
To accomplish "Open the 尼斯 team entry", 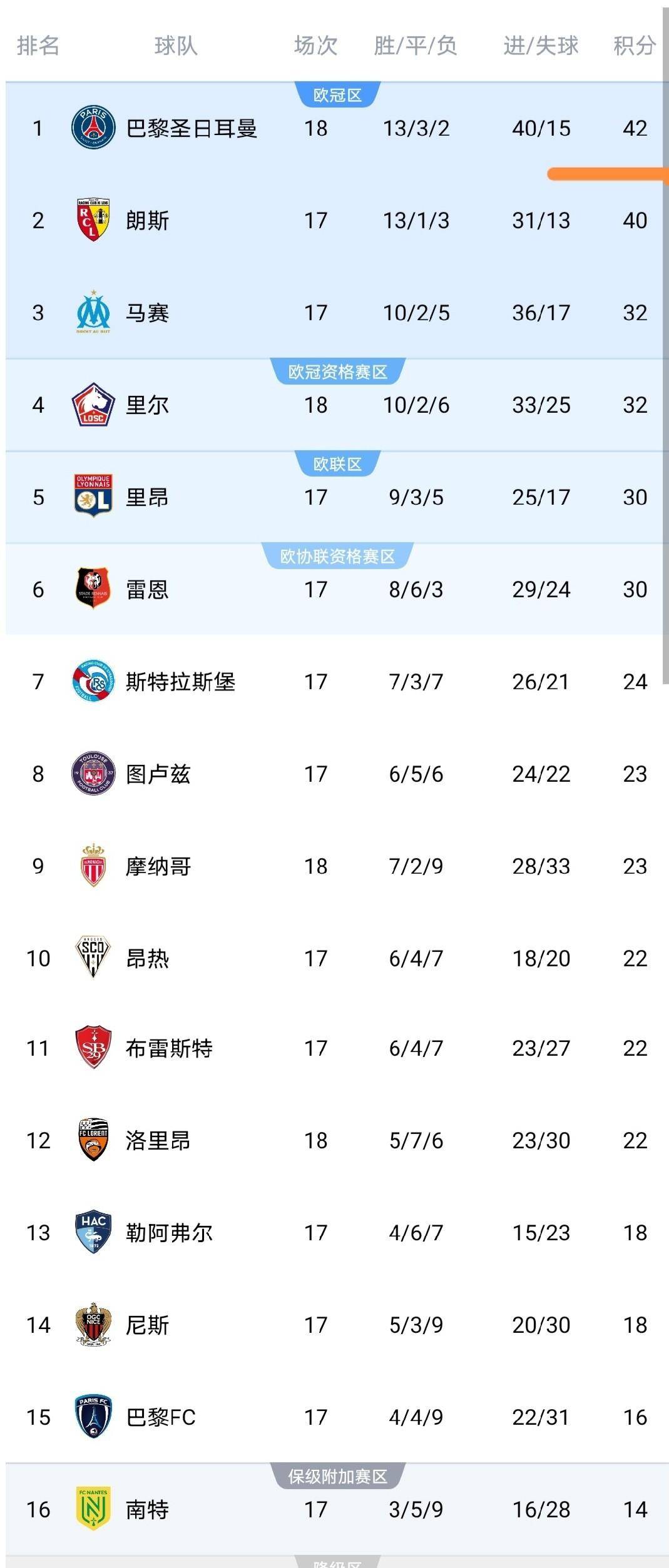I will point(148,1325).
